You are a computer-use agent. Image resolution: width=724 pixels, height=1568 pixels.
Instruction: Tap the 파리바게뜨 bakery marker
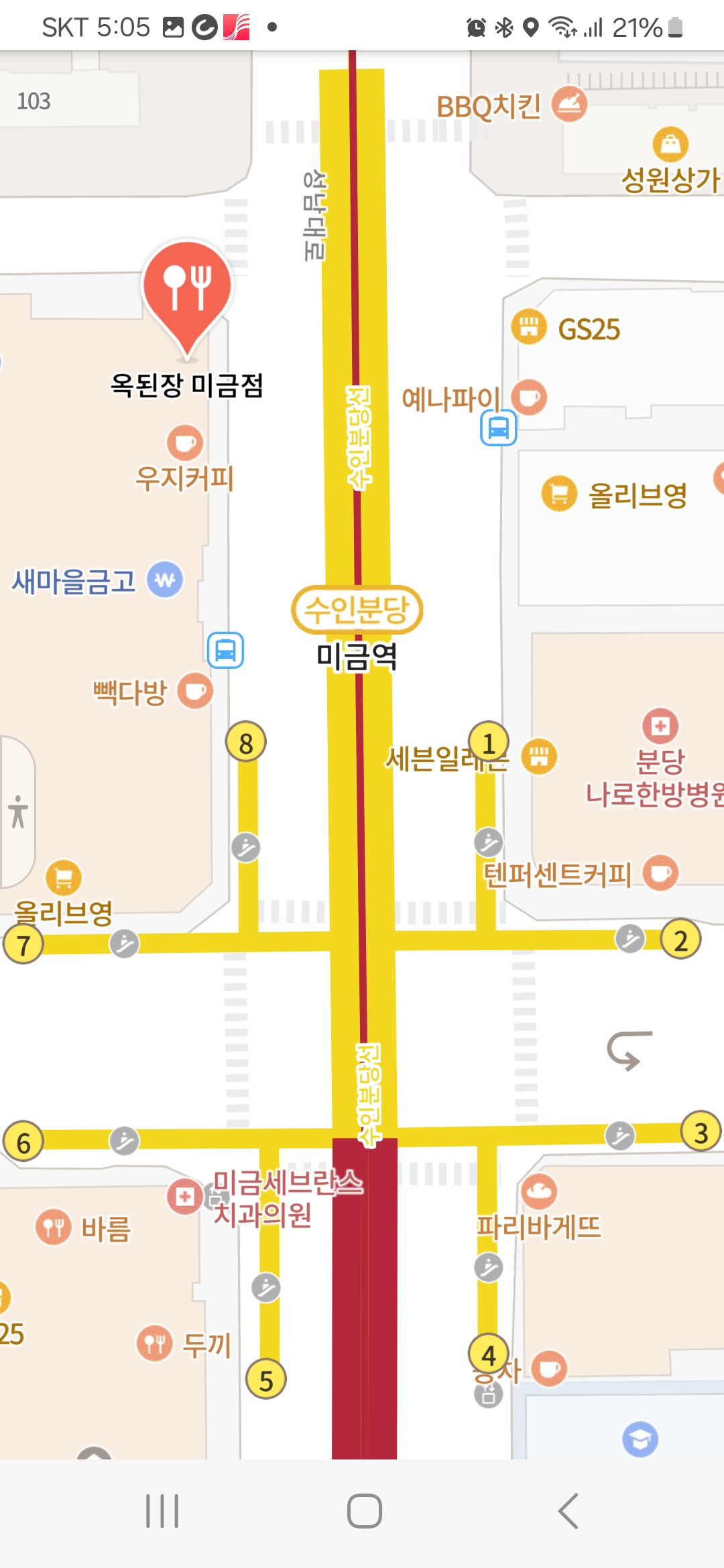tap(538, 1191)
